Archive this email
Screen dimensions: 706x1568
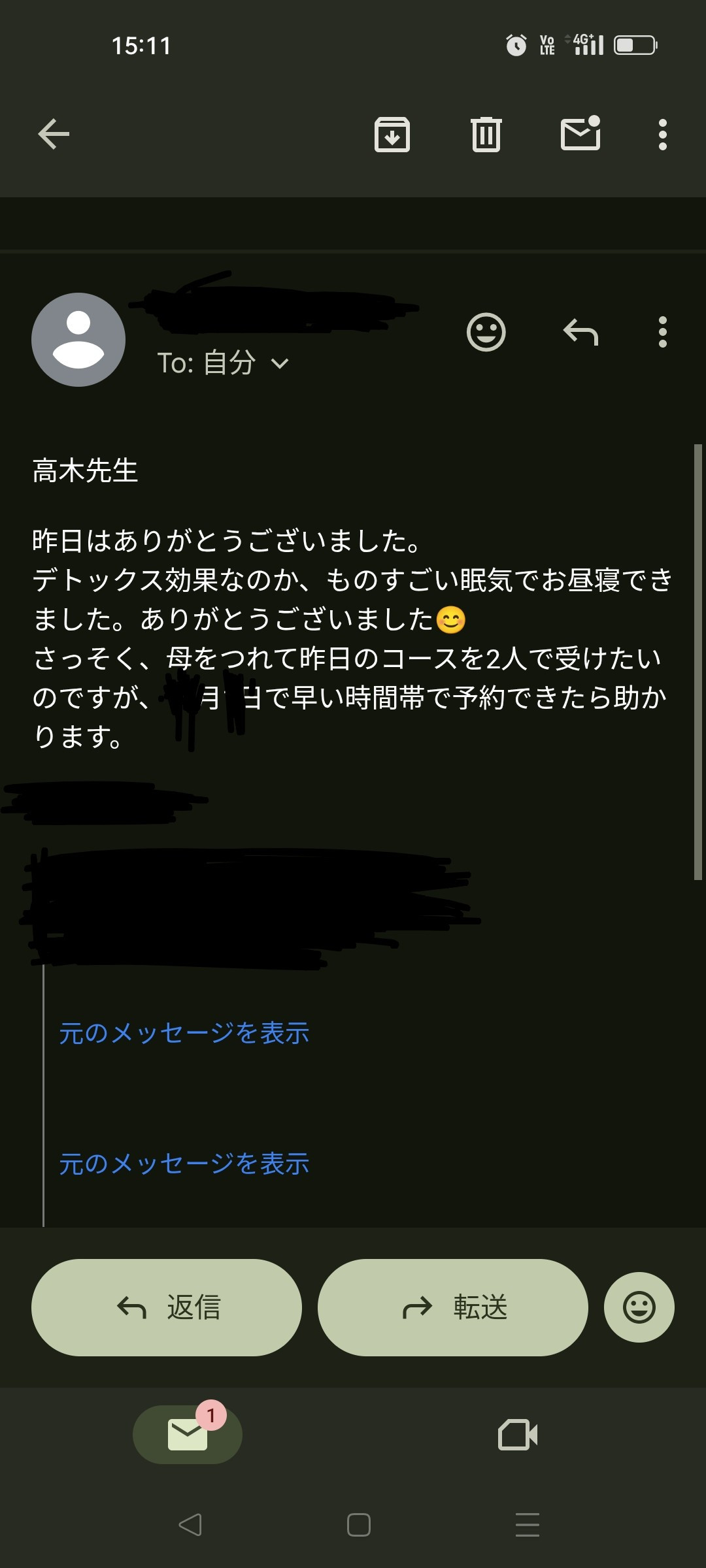392,135
